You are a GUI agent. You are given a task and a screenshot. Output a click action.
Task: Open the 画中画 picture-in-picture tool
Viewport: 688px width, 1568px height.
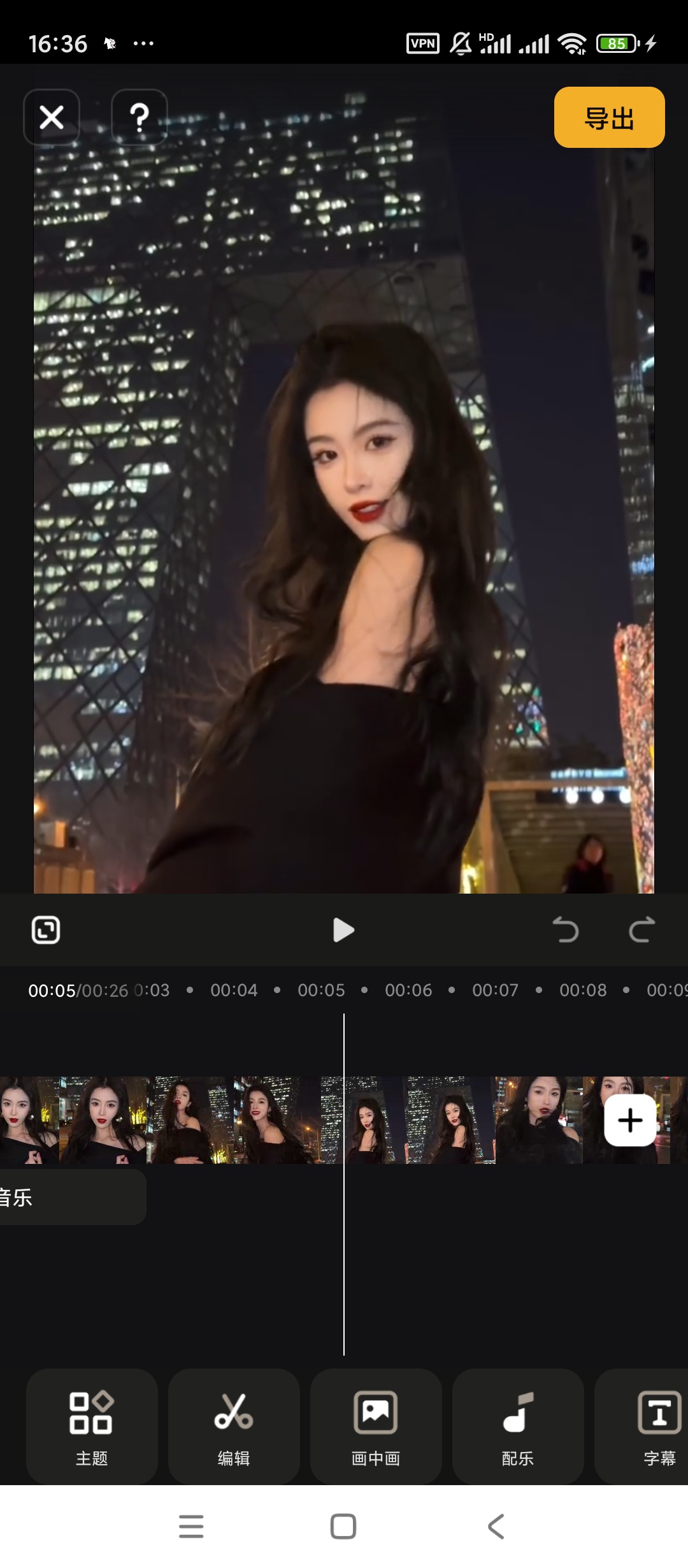[376, 1426]
